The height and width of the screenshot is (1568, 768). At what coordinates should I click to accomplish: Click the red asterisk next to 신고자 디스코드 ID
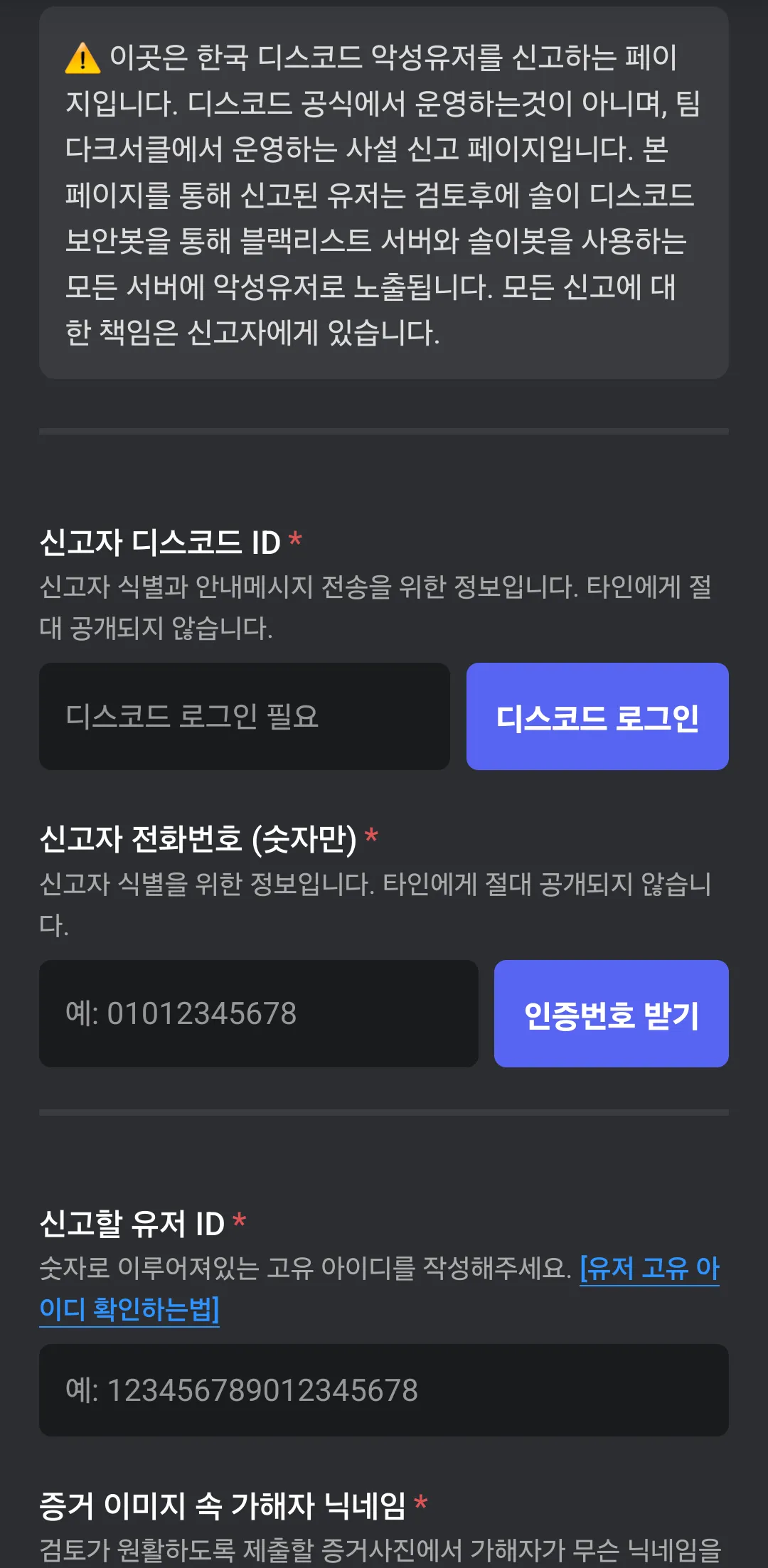pyautogui.click(x=294, y=539)
